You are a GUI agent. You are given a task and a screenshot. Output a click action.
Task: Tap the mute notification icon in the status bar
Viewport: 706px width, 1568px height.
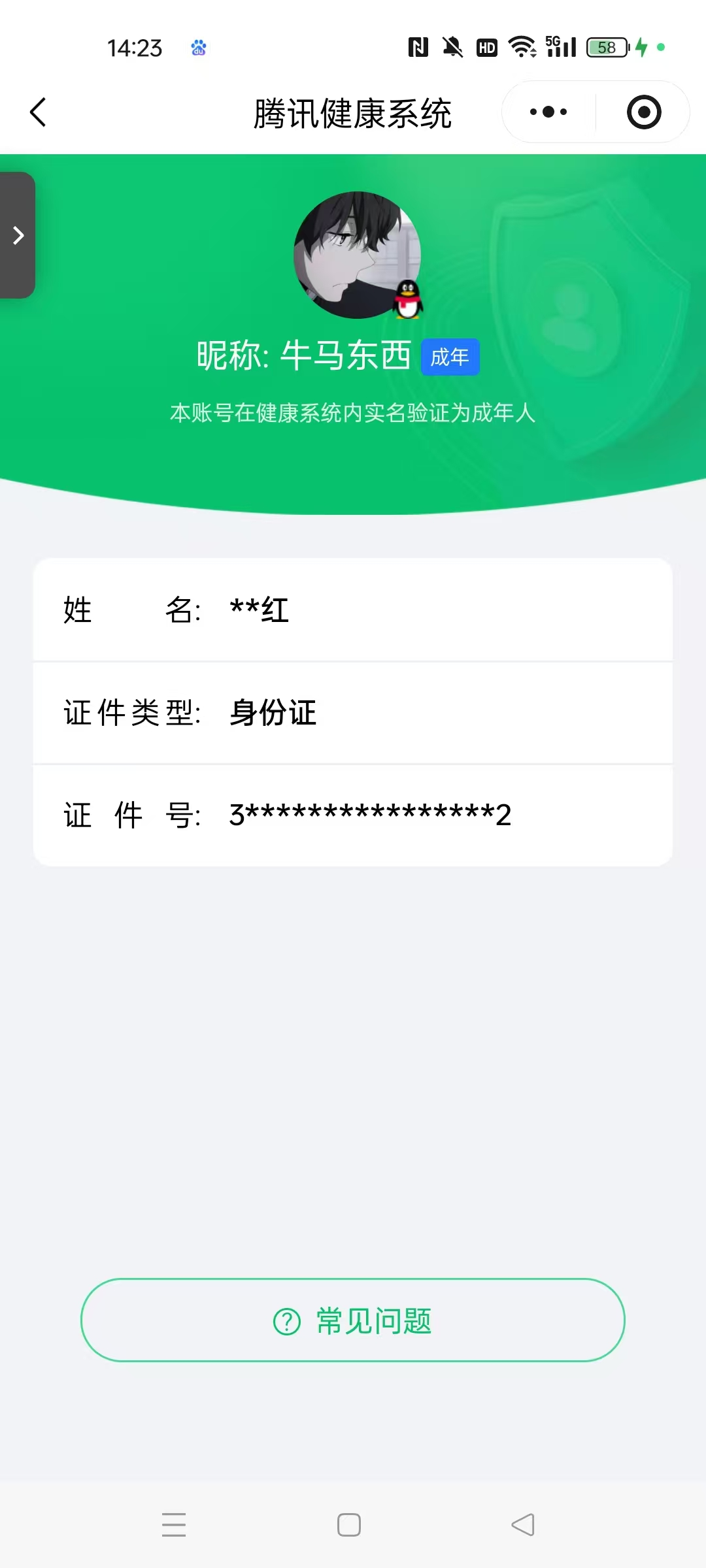click(452, 47)
